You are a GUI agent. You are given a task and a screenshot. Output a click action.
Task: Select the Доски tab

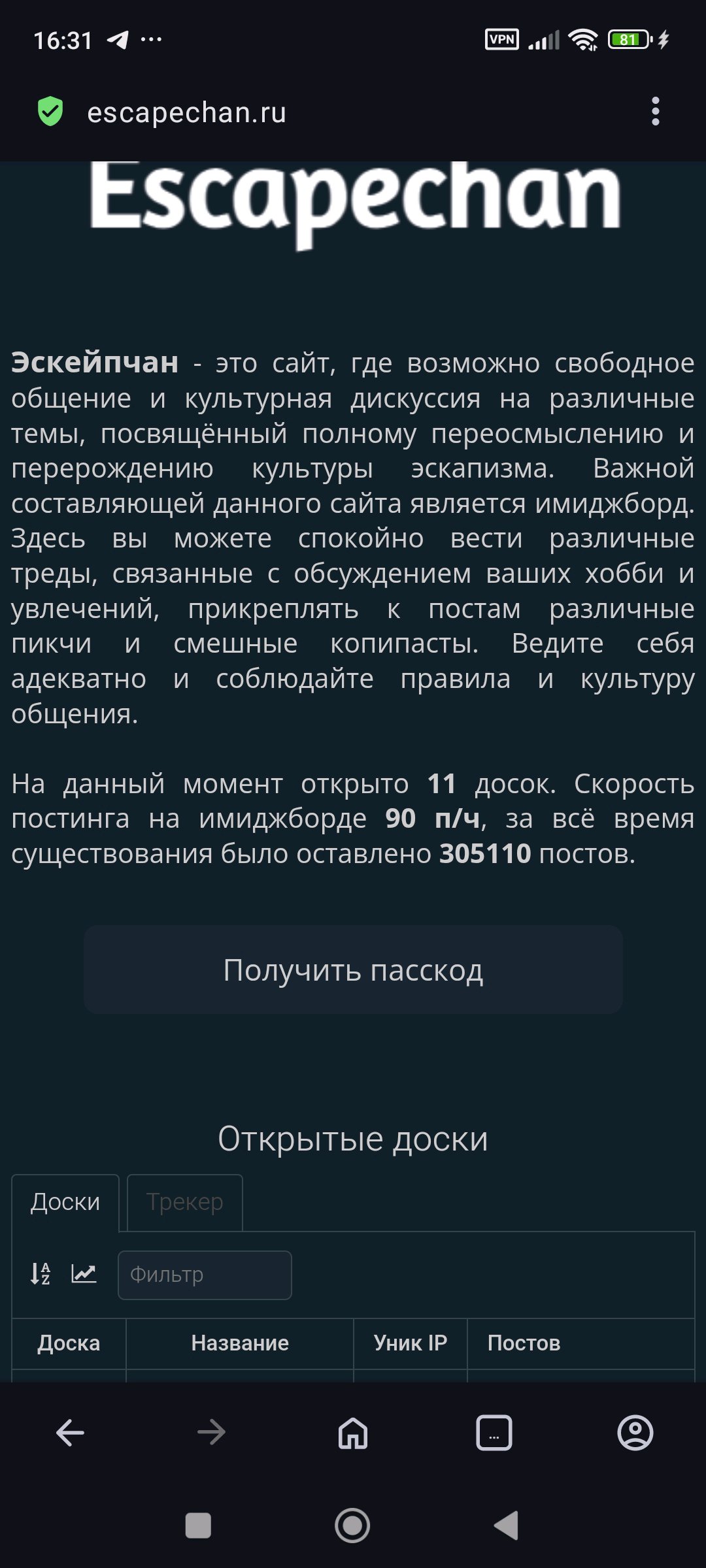click(x=65, y=1202)
